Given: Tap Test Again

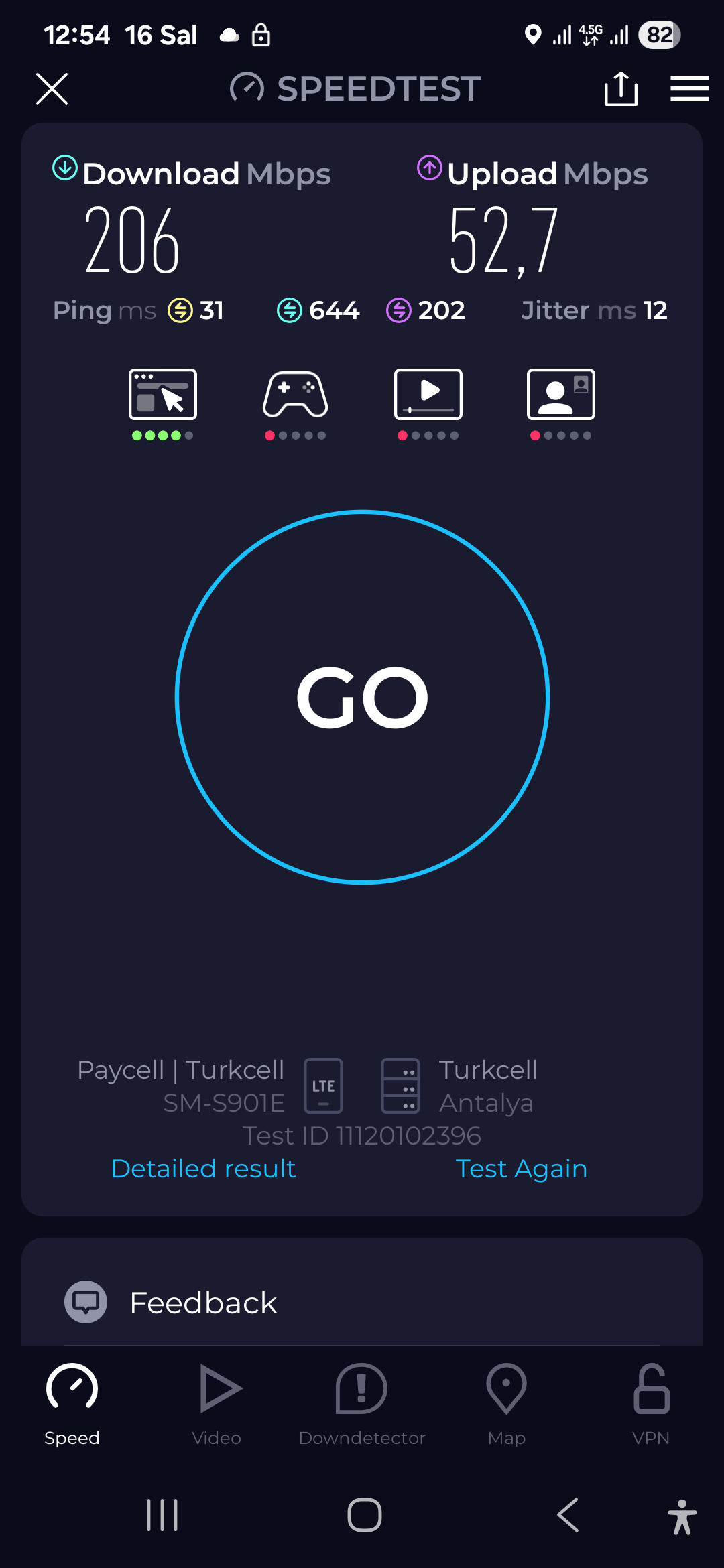Looking at the screenshot, I should pos(521,1169).
